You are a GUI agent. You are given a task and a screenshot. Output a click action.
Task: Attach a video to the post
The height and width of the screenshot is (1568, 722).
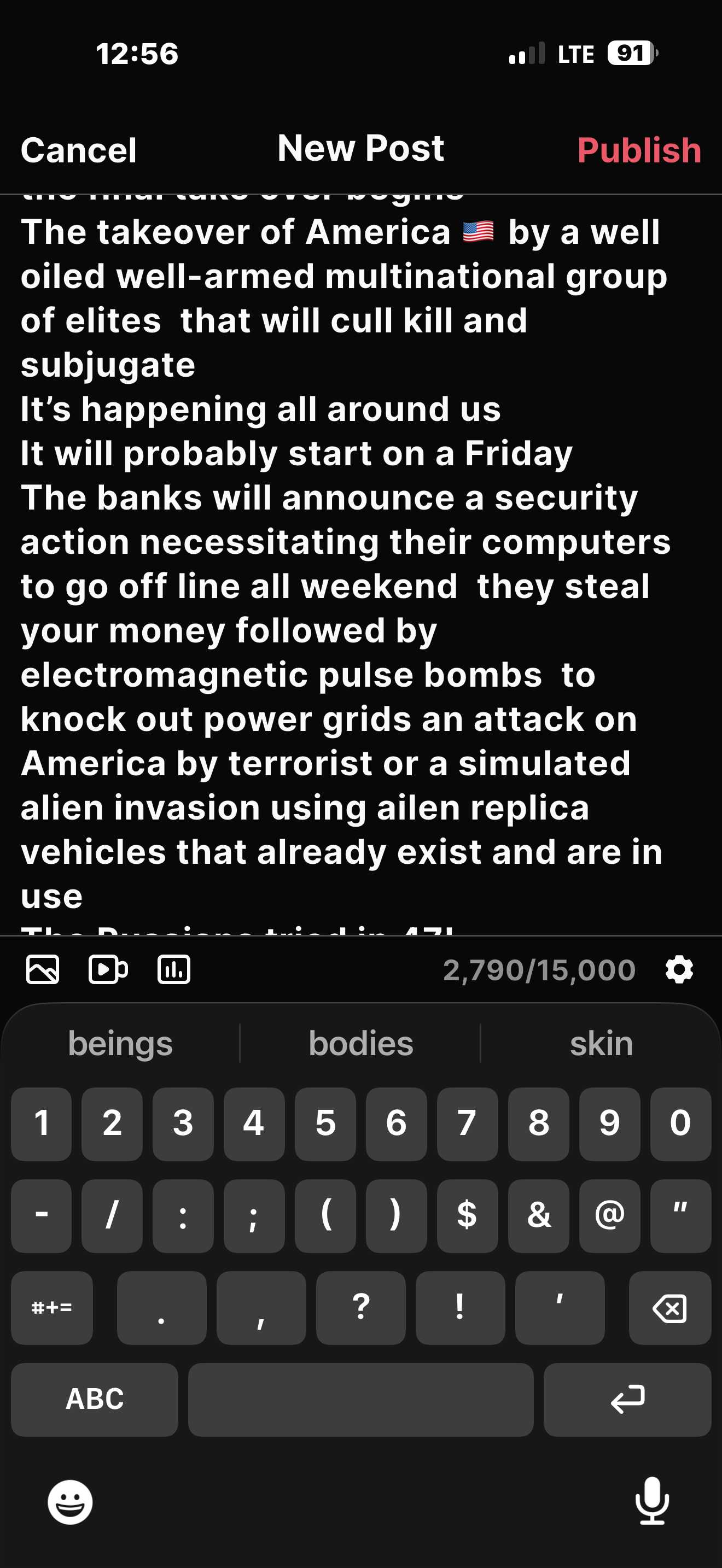pos(108,969)
